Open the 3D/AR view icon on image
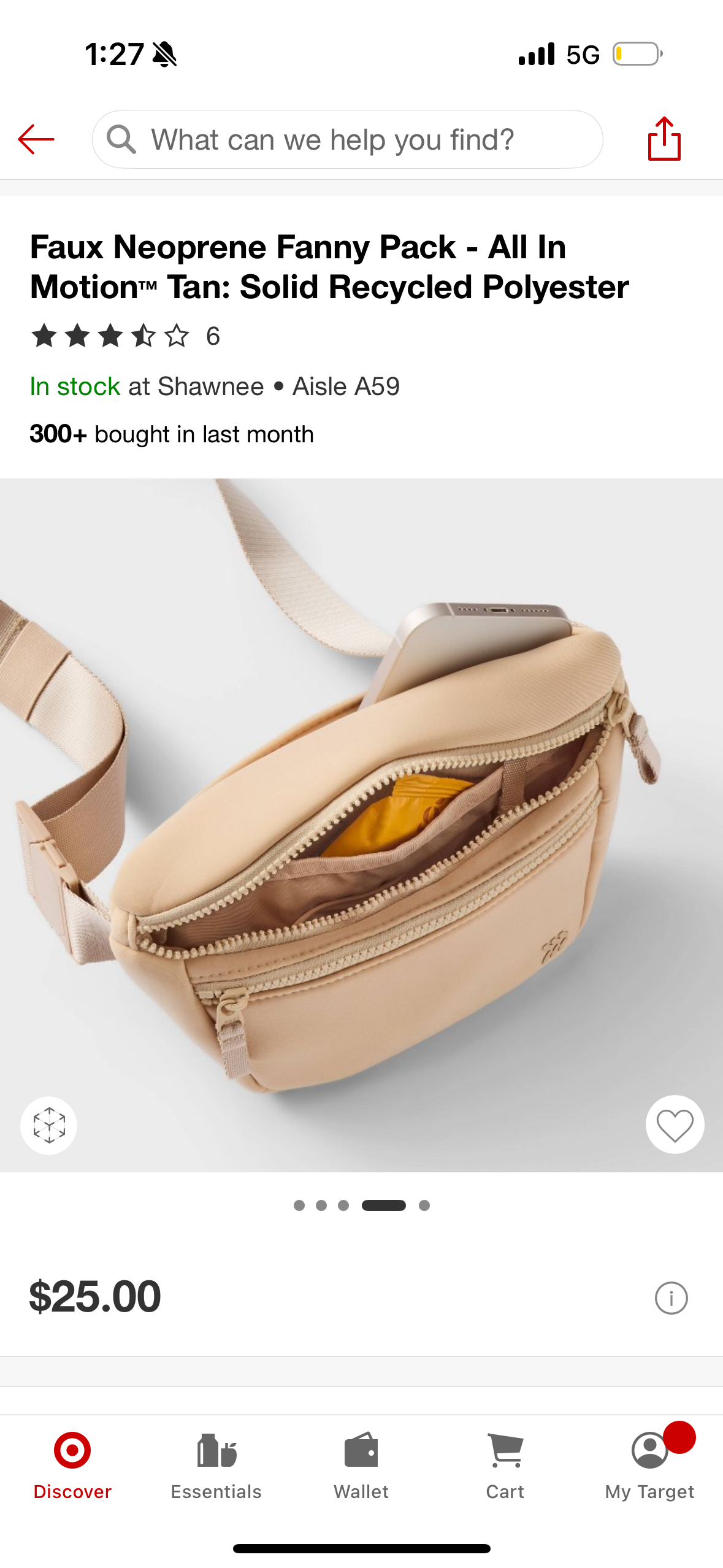 coord(49,1125)
